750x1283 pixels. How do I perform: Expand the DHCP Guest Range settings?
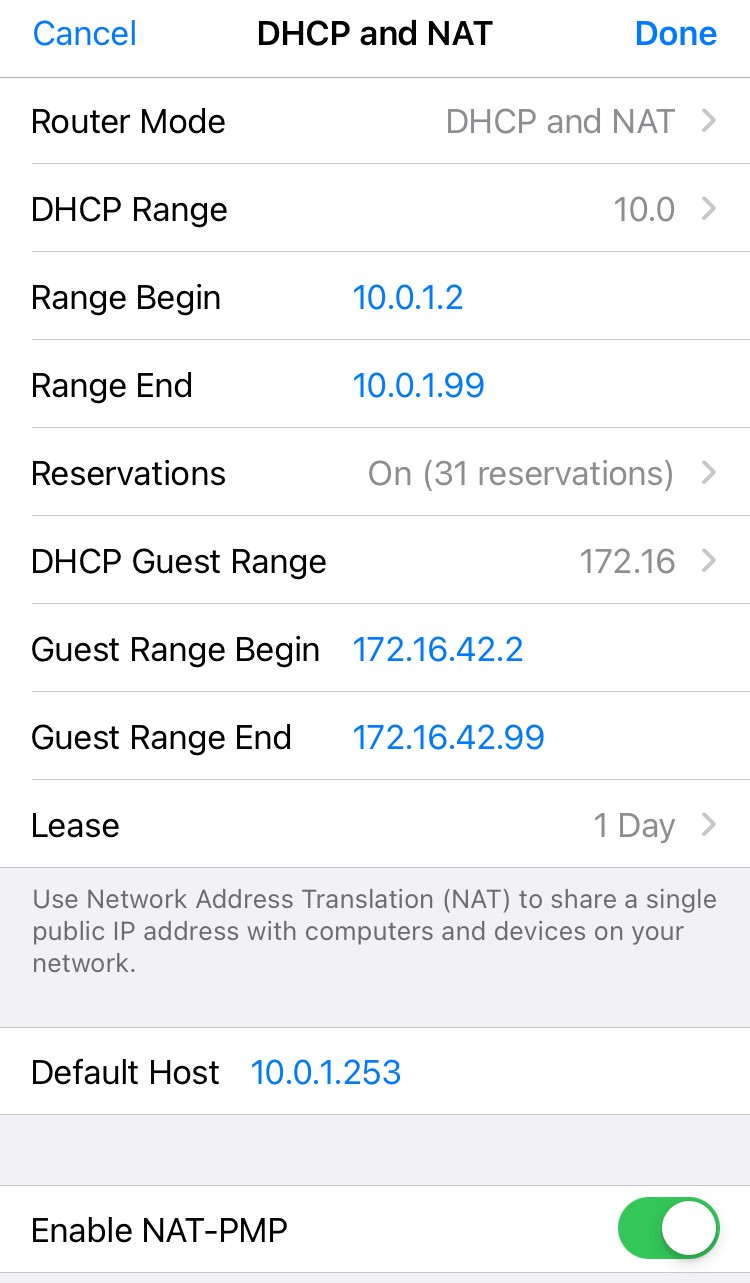tap(375, 561)
